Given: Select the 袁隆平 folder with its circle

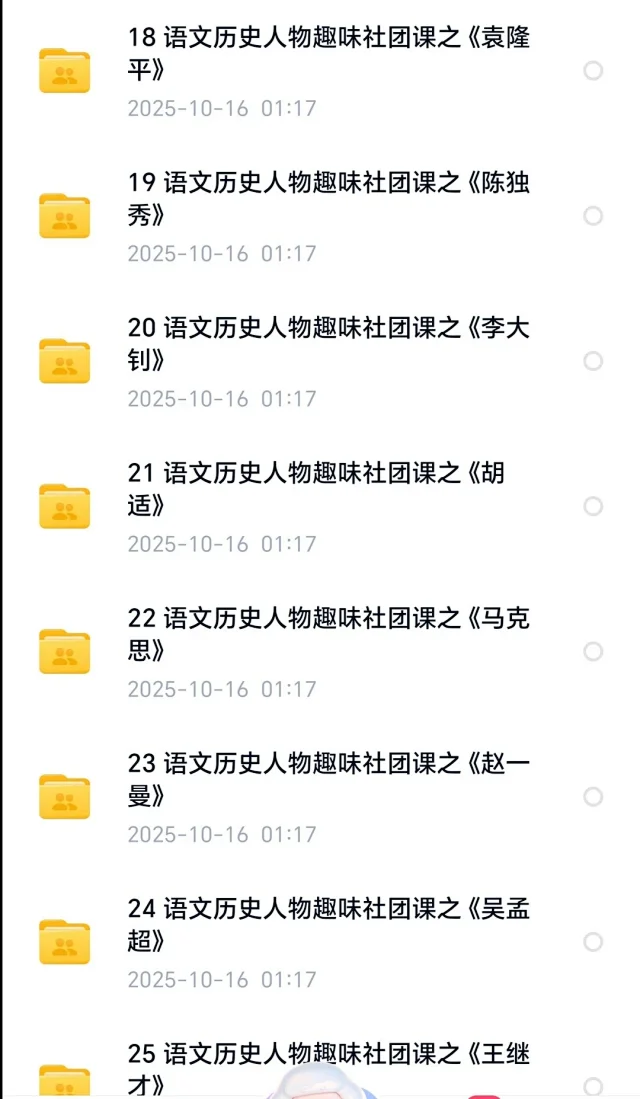Looking at the screenshot, I should tap(593, 71).
